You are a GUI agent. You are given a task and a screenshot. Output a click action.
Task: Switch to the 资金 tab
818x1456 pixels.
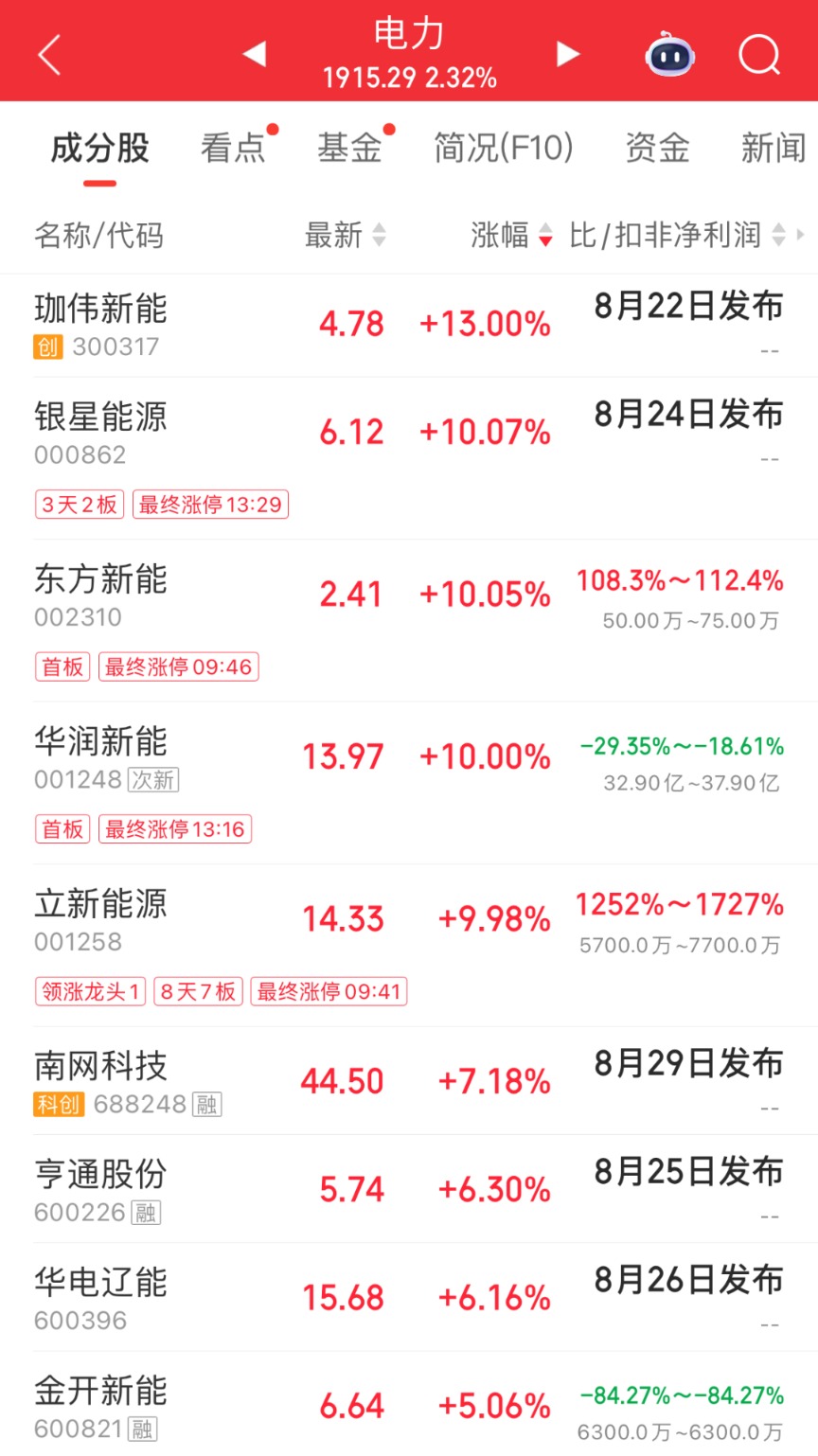point(657,148)
